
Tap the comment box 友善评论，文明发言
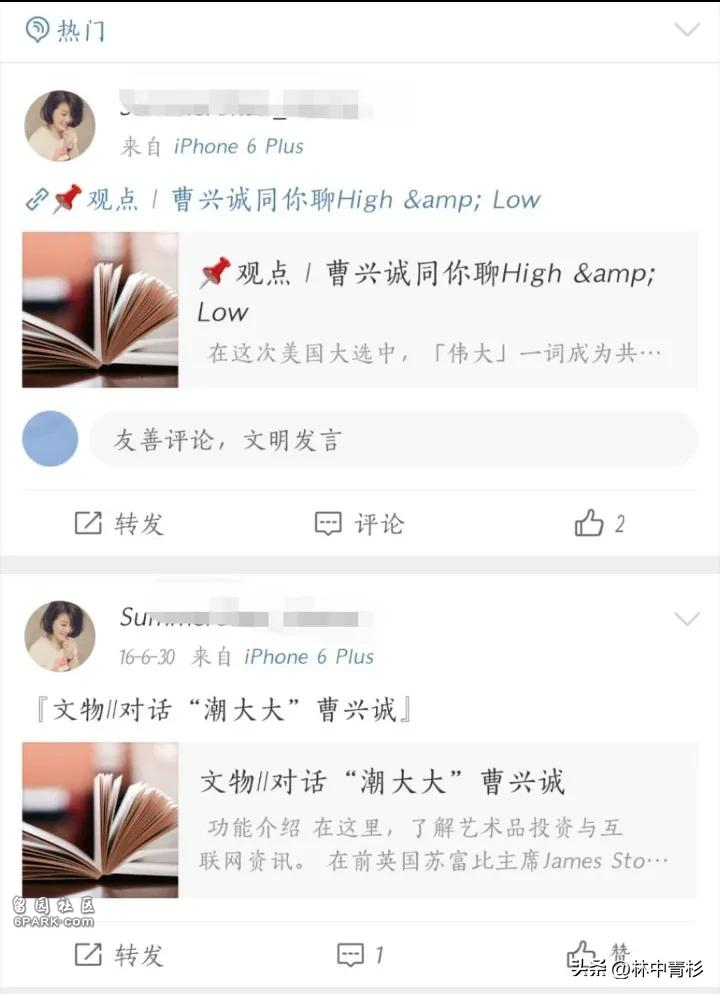click(392, 439)
